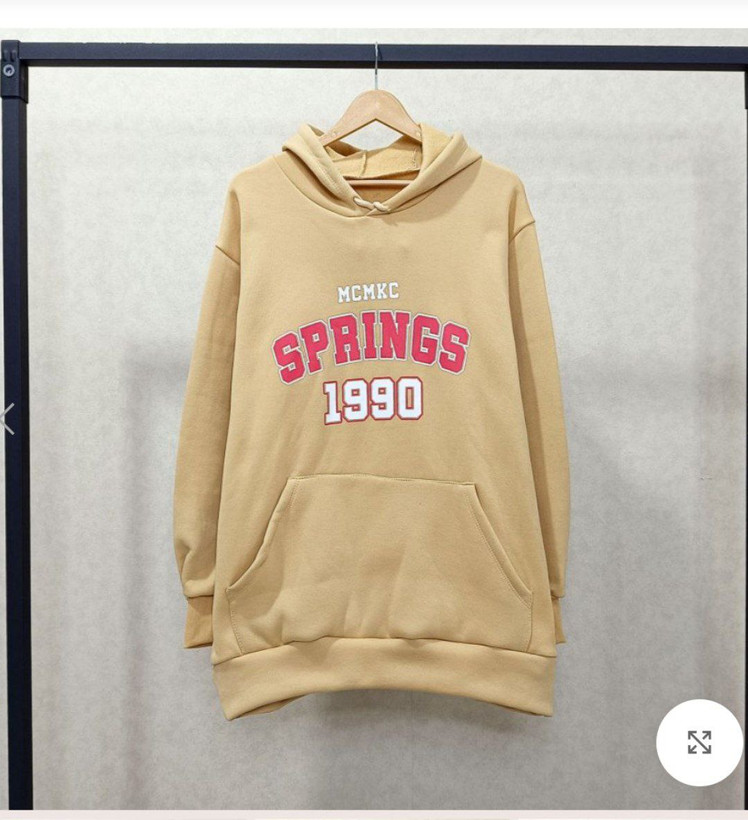Screen dimensions: 748x820
Task: Open the yellow hoodie product photo
Action: 372,420
